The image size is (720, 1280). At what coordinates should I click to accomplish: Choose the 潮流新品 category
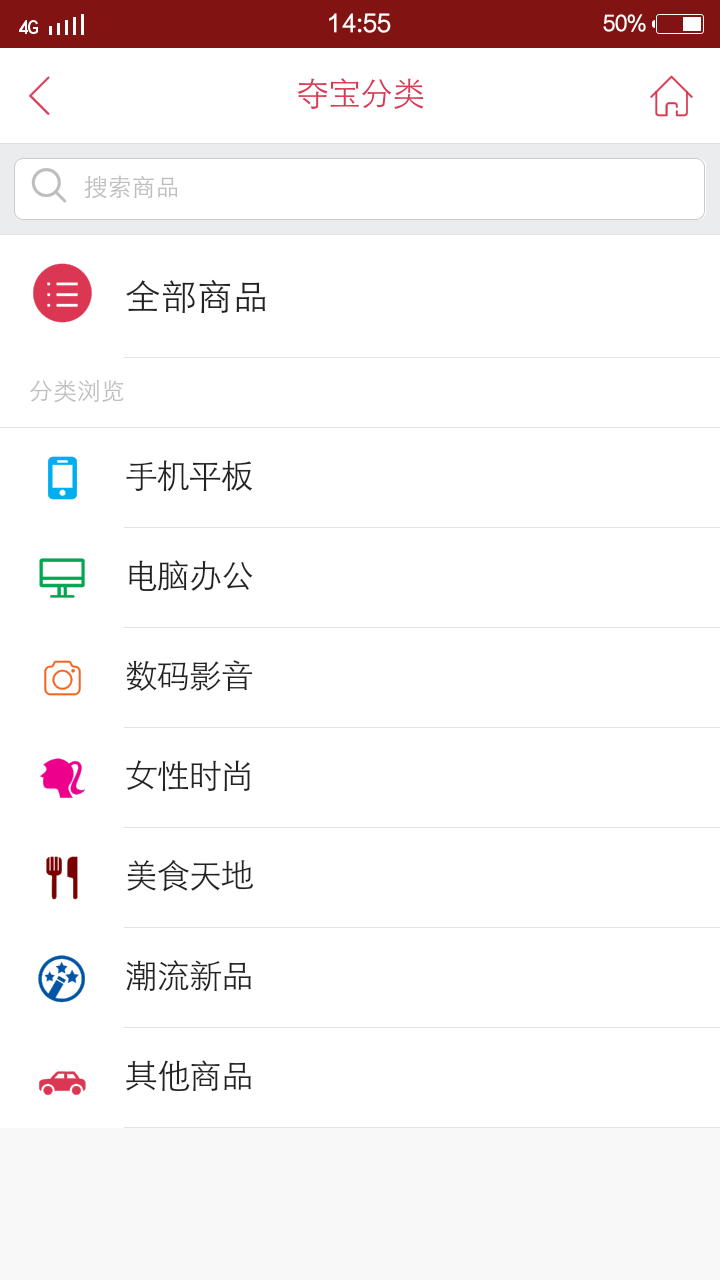[190, 977]
